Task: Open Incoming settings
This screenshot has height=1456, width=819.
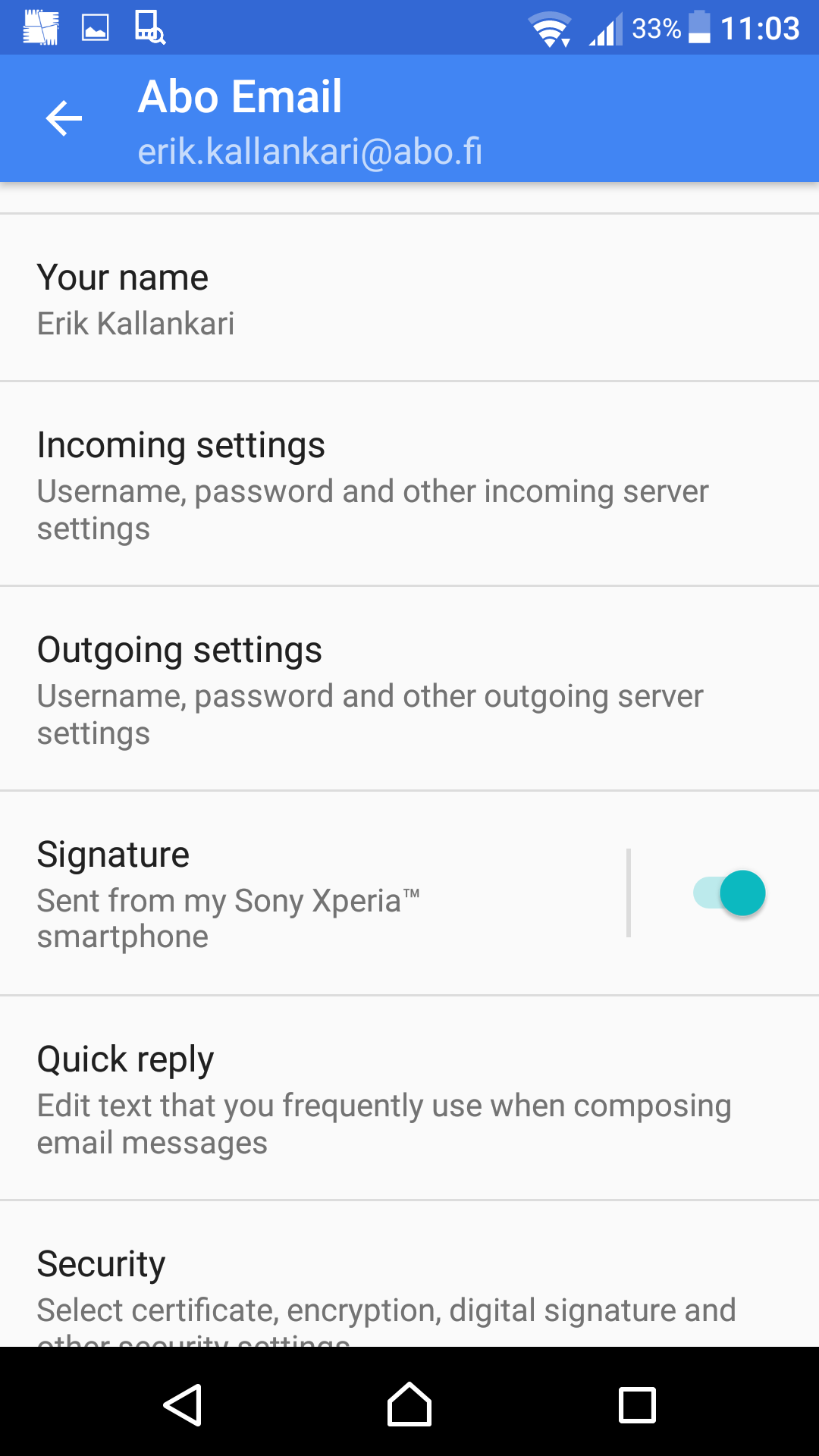Action: coord(409,484)
